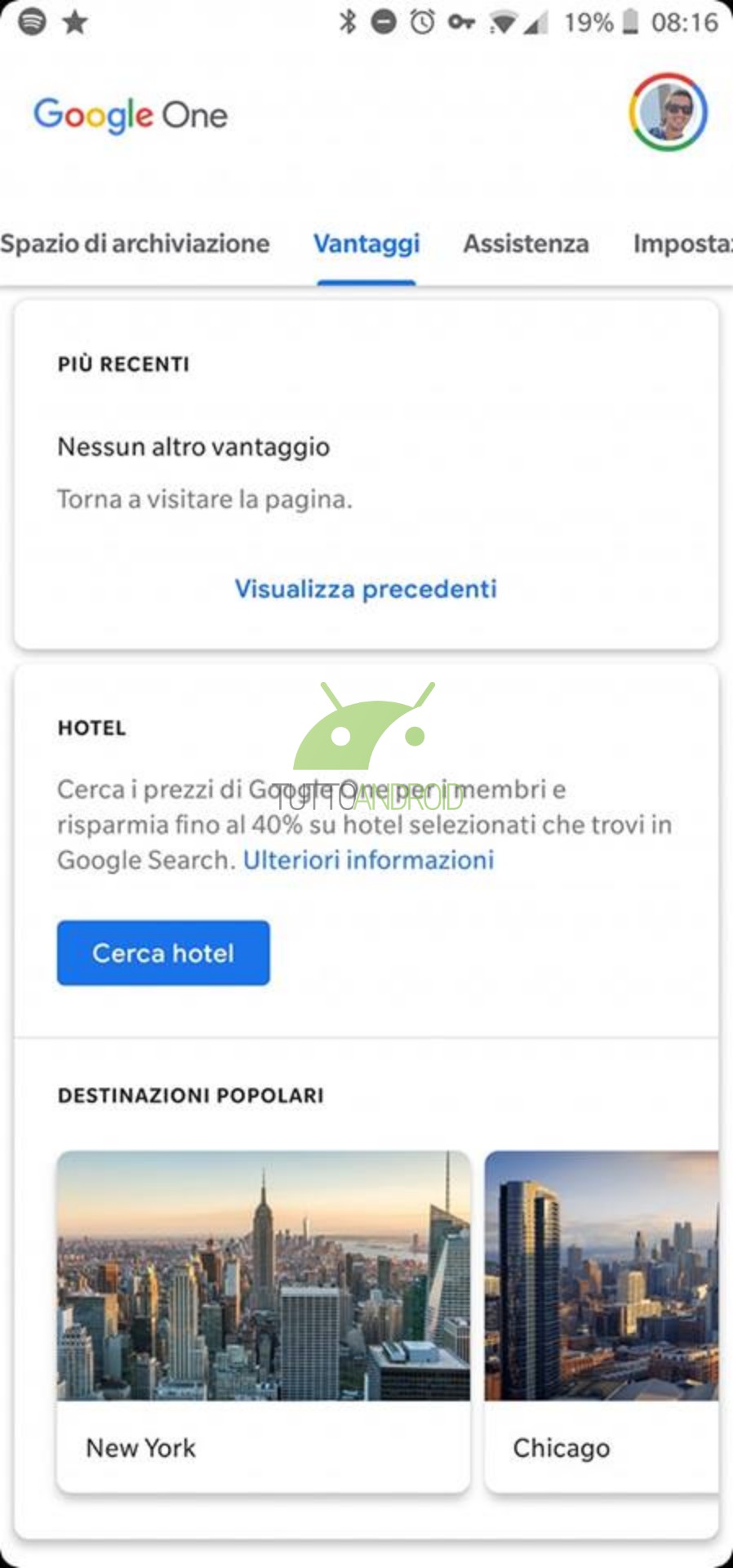Tap the Cerca hotel button
The image size is (733, 1568).
click(x=163, y=953)
